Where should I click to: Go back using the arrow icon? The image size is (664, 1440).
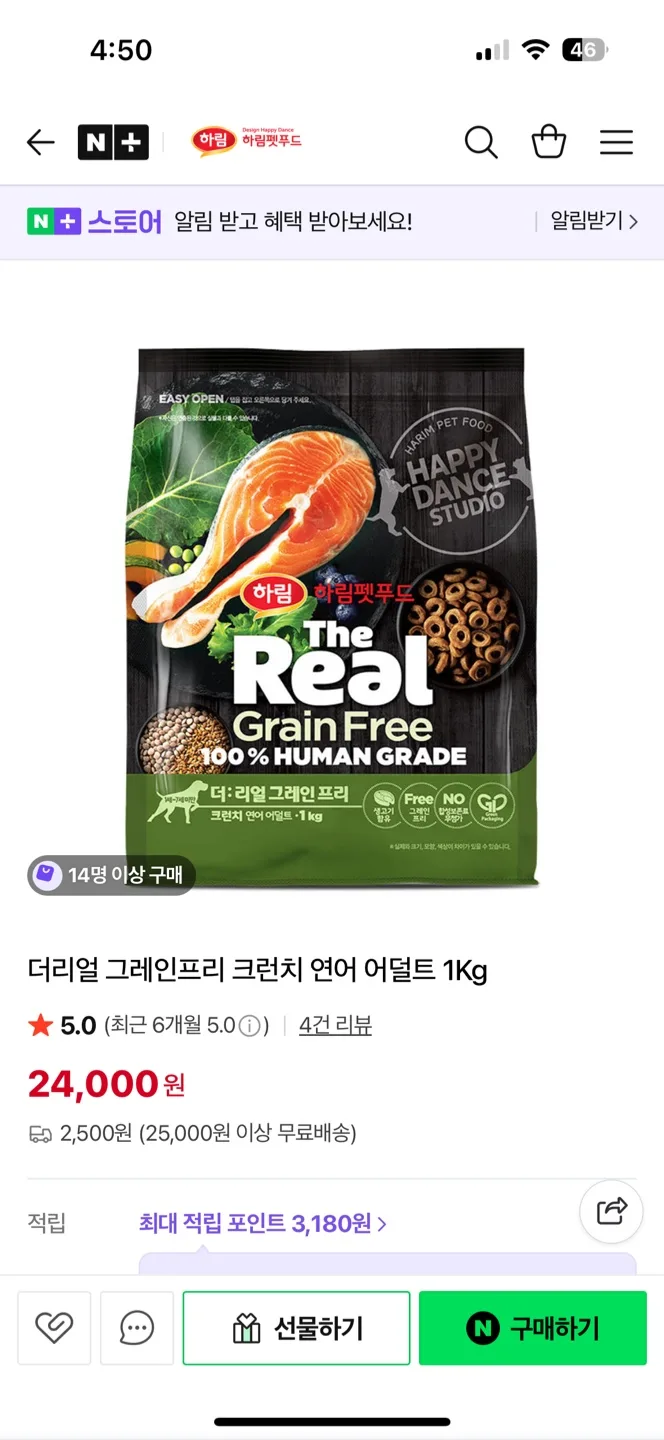pyautogui.click(x=40, y=143)
